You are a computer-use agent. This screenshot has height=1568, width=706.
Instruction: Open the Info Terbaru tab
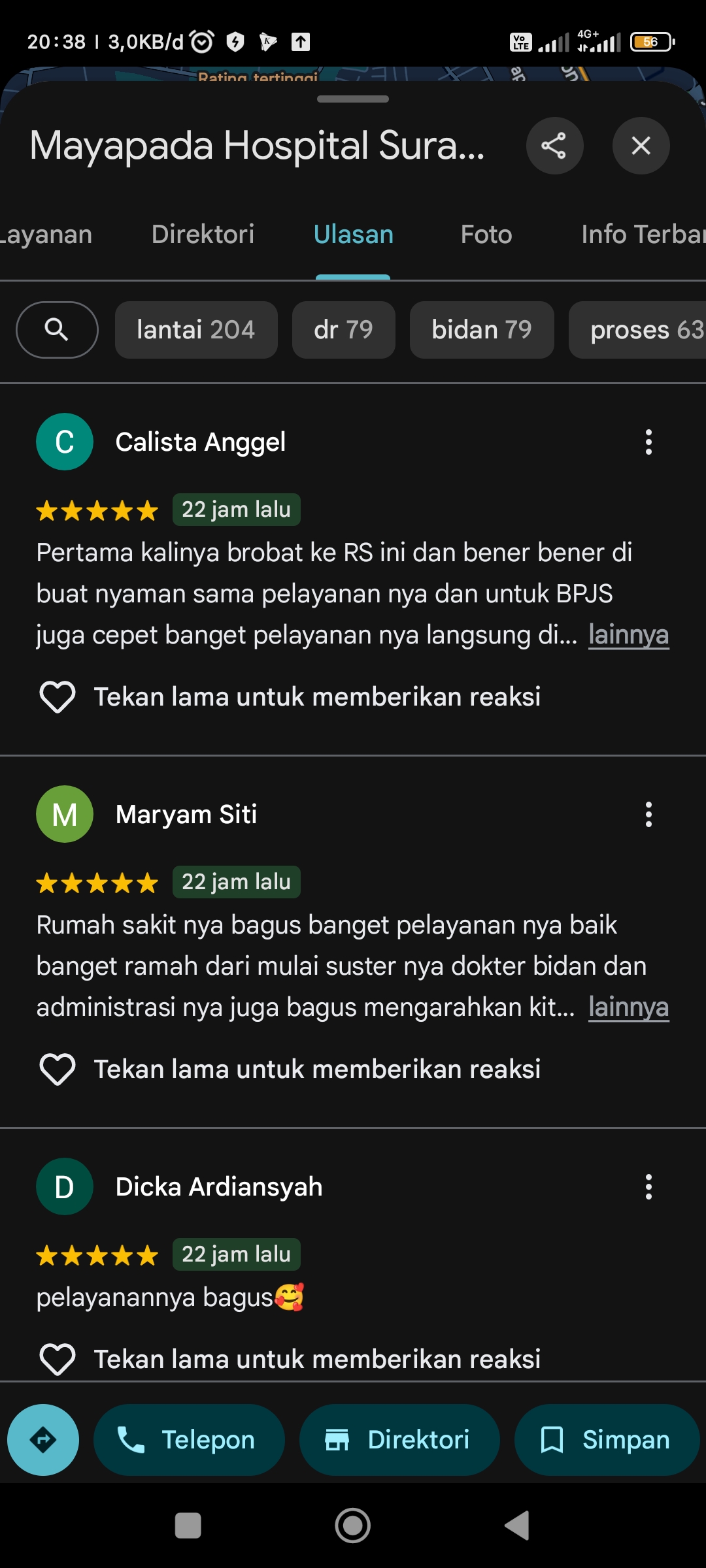click(x=643, y=235)
